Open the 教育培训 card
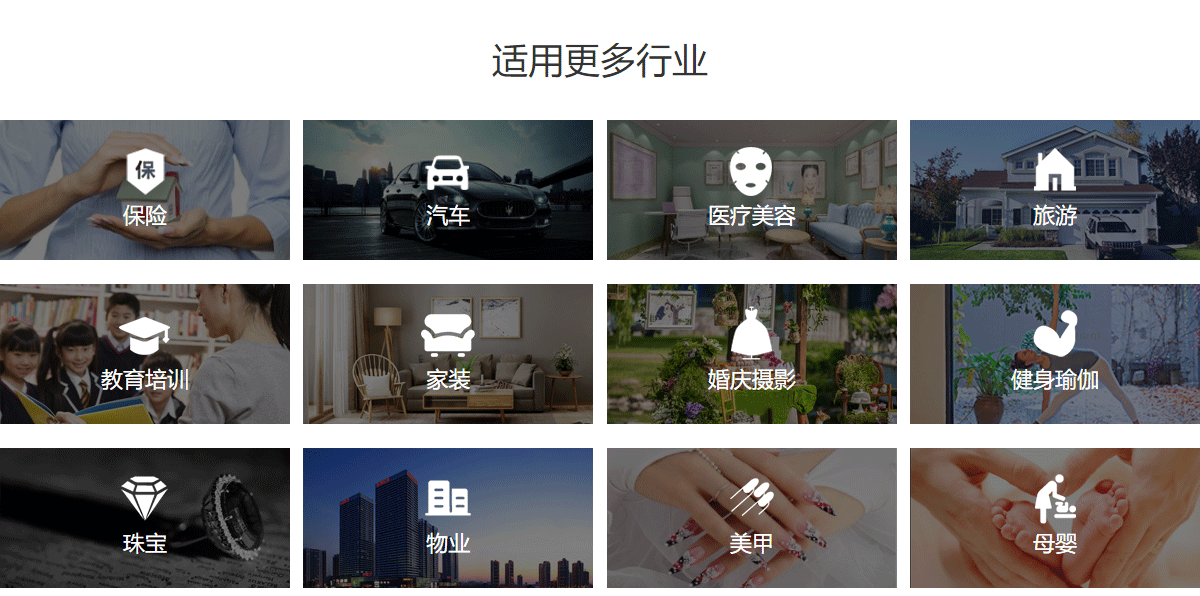Image resolution: width=1200 pixels, height=596 pixels. click(145, 354)
